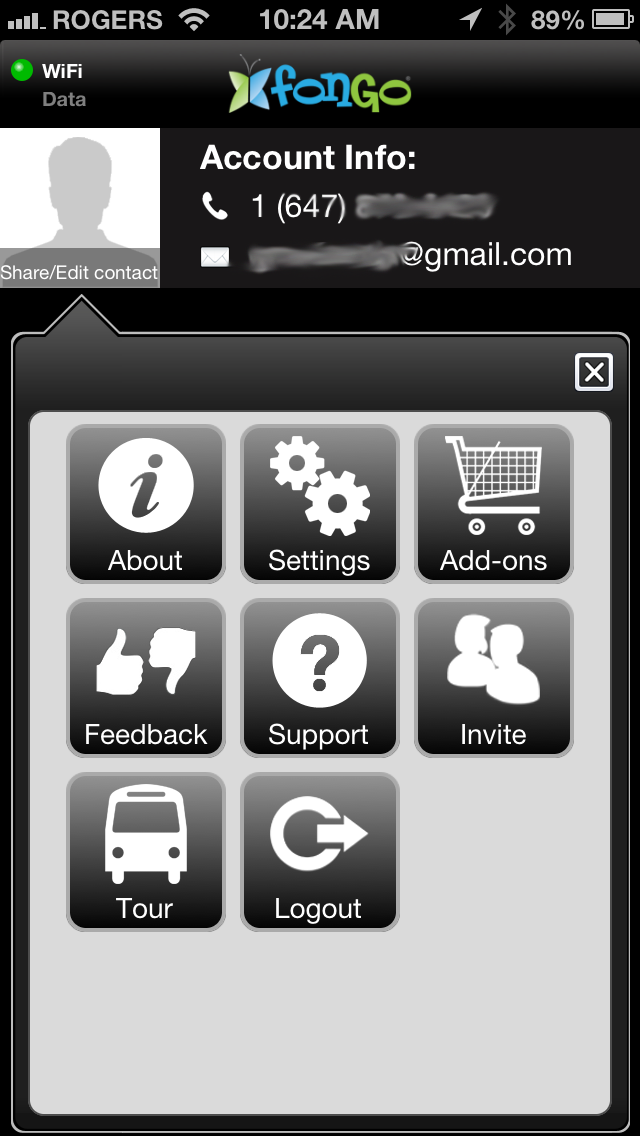
Task: Open Settings with the gears icon
Action: pyautogui.click(x=320, y=503)
